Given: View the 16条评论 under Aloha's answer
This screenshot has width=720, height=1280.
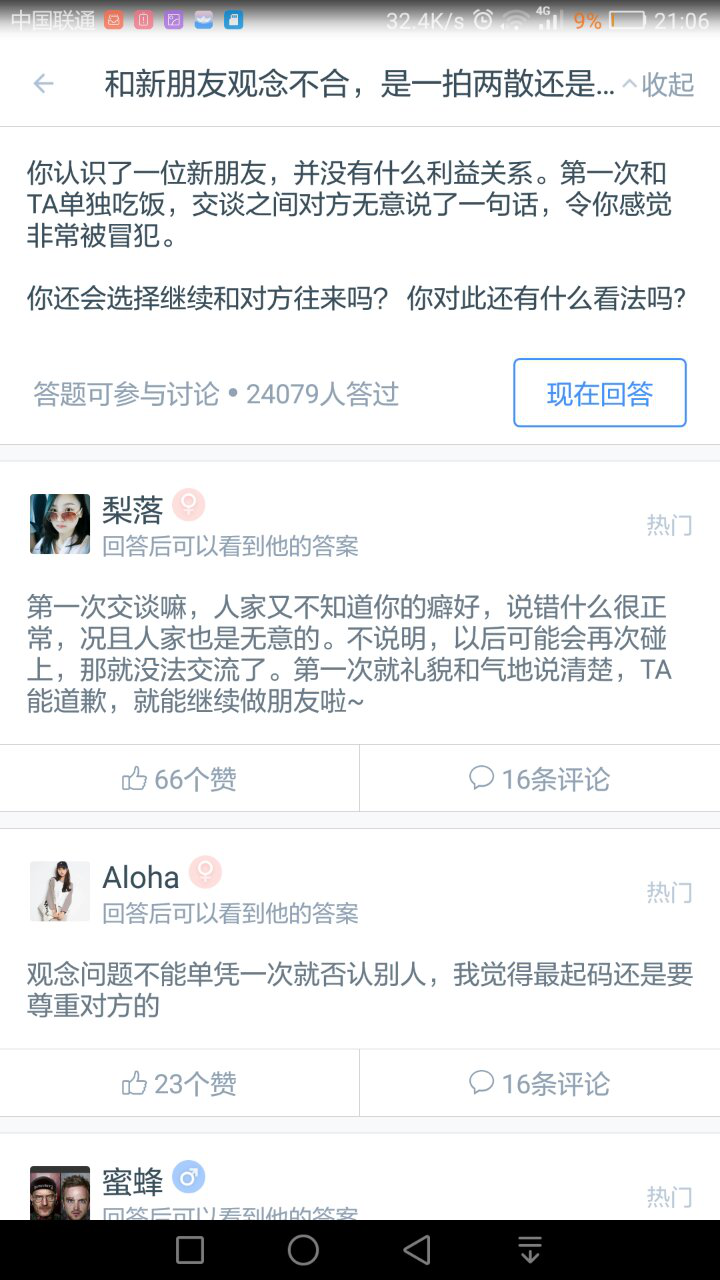Looking at the screenshot, I should click(x=540, y=1084).
